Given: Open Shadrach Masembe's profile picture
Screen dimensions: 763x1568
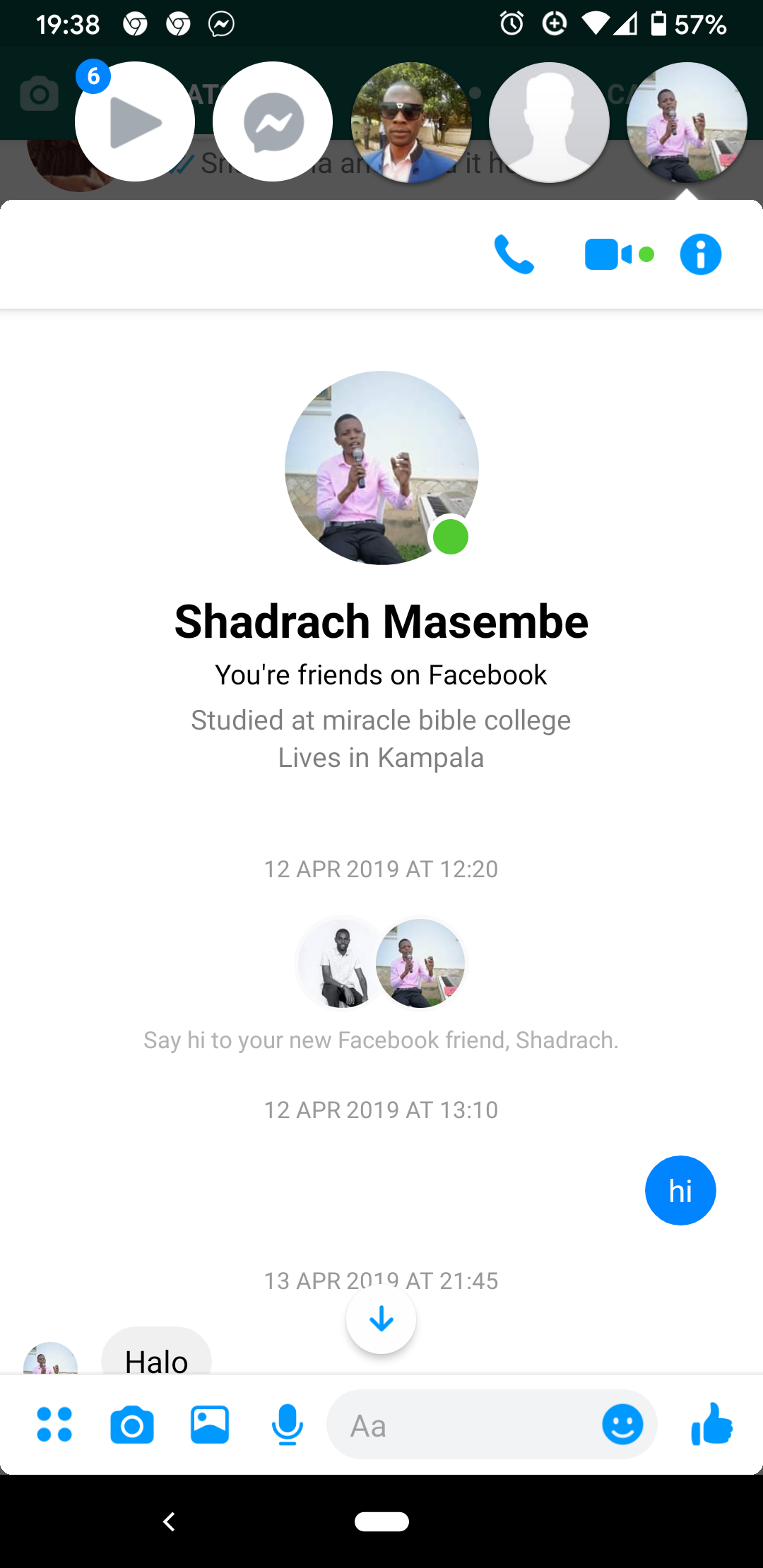Looking at the screenshot, I should [x=381, y=468].
